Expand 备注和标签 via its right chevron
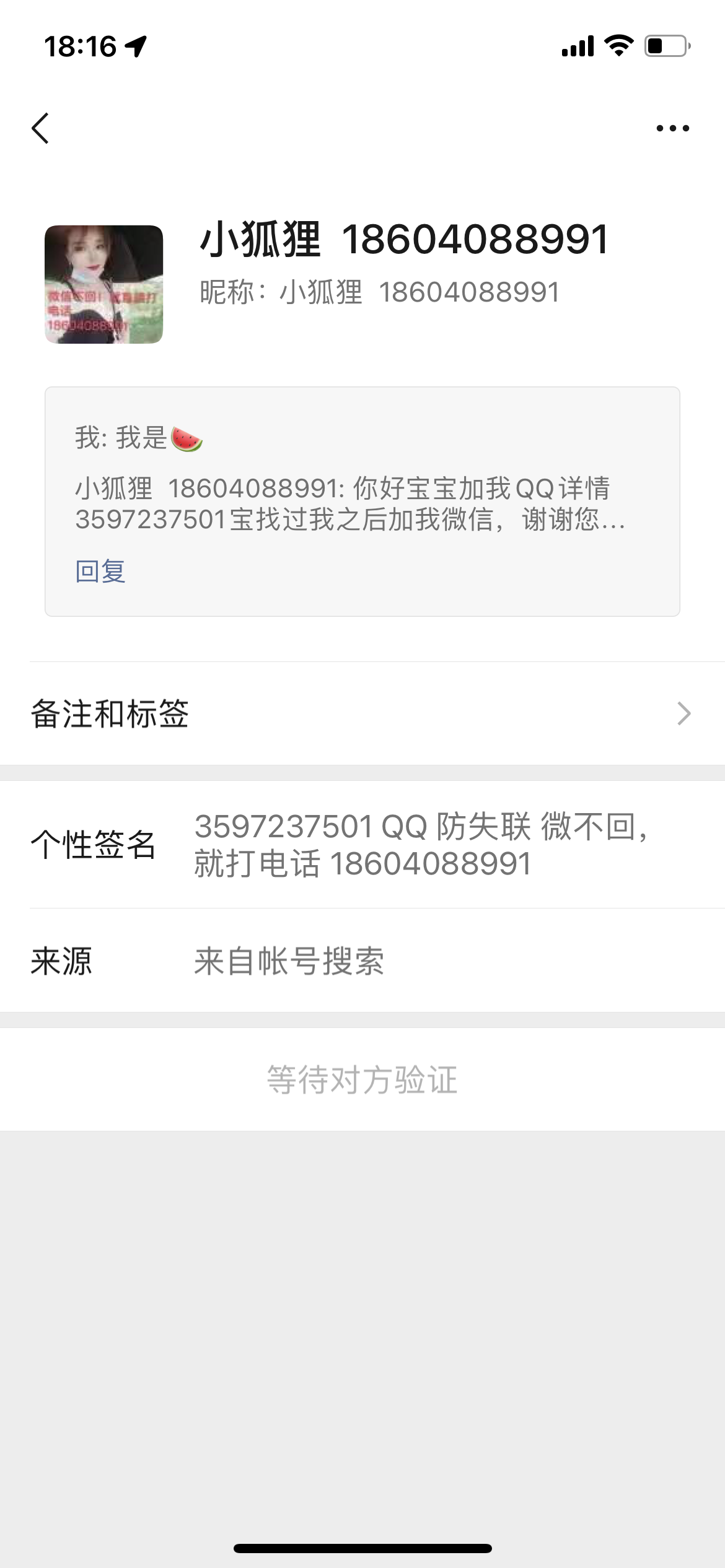Image resolution: width=725 pixels, height=1568 pixels. click(684, 713)
